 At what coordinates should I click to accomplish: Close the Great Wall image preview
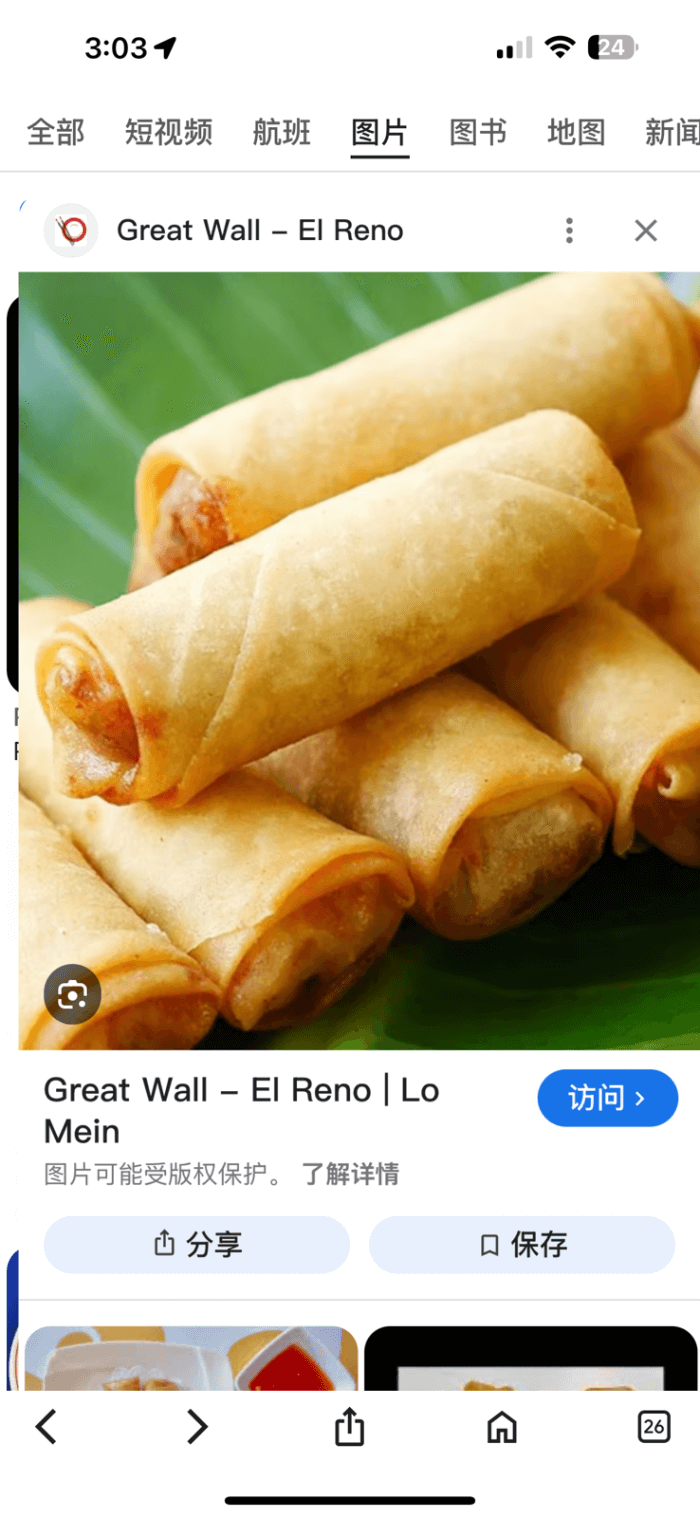pos(646,231)
